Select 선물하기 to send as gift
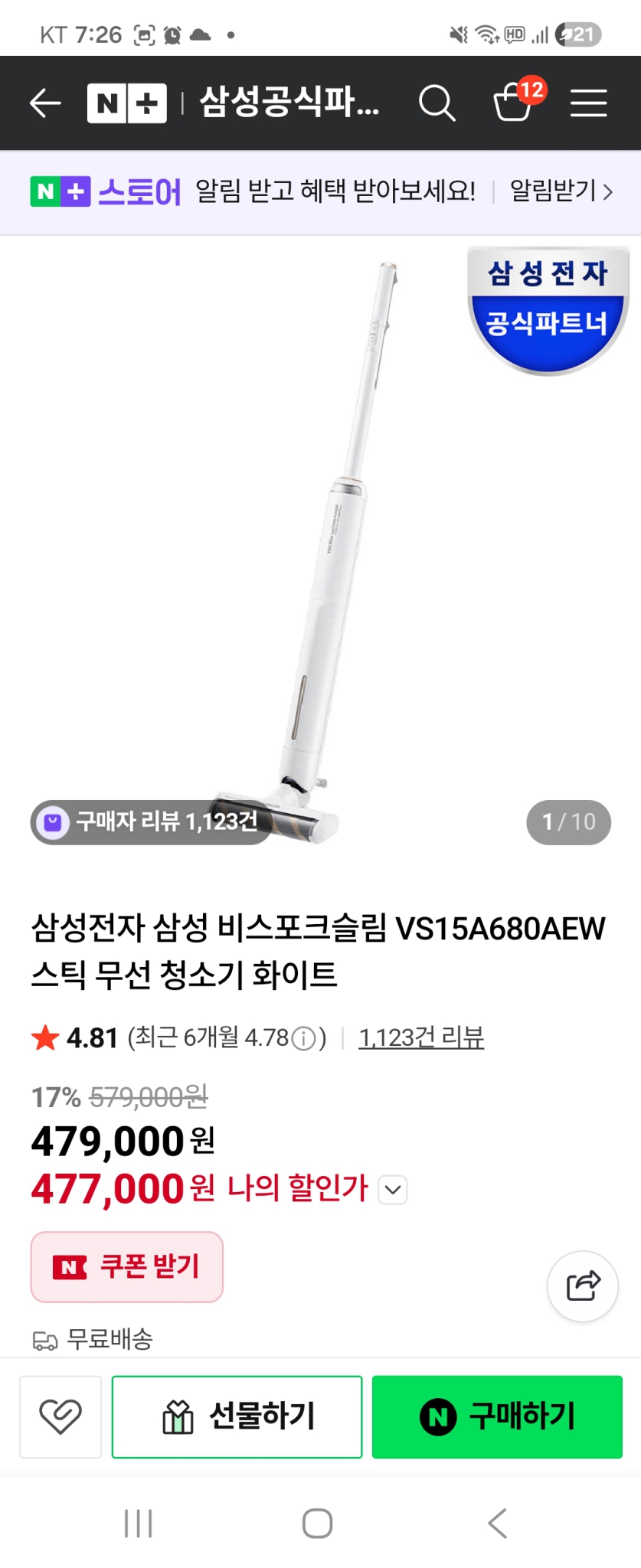The height and width of the screenshot is (1568, 641). coord(237,1417)
